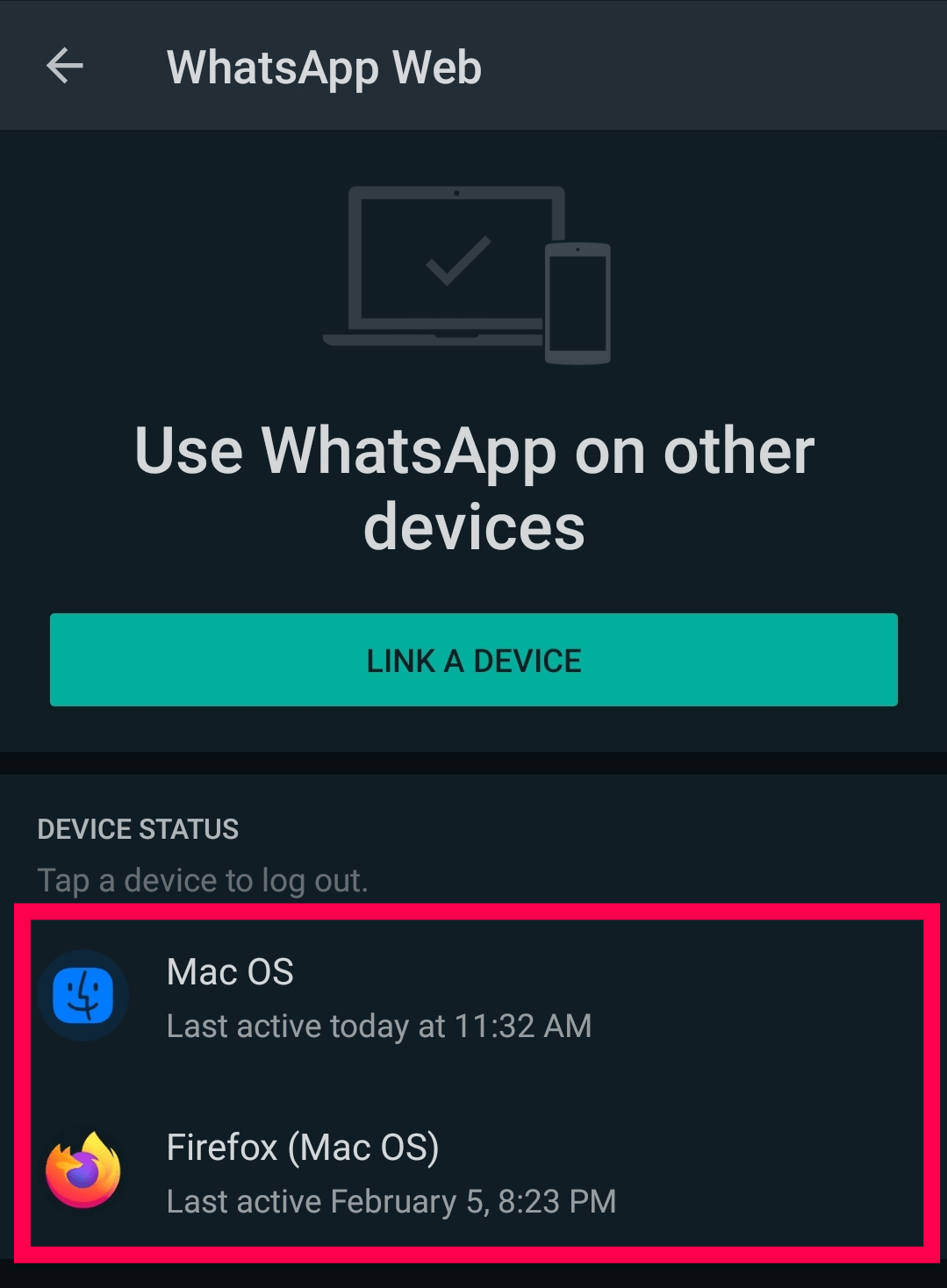Viewport: 947px width, 1288px height.
Task: Tap the Link a Device button
Action: [474, 660]
